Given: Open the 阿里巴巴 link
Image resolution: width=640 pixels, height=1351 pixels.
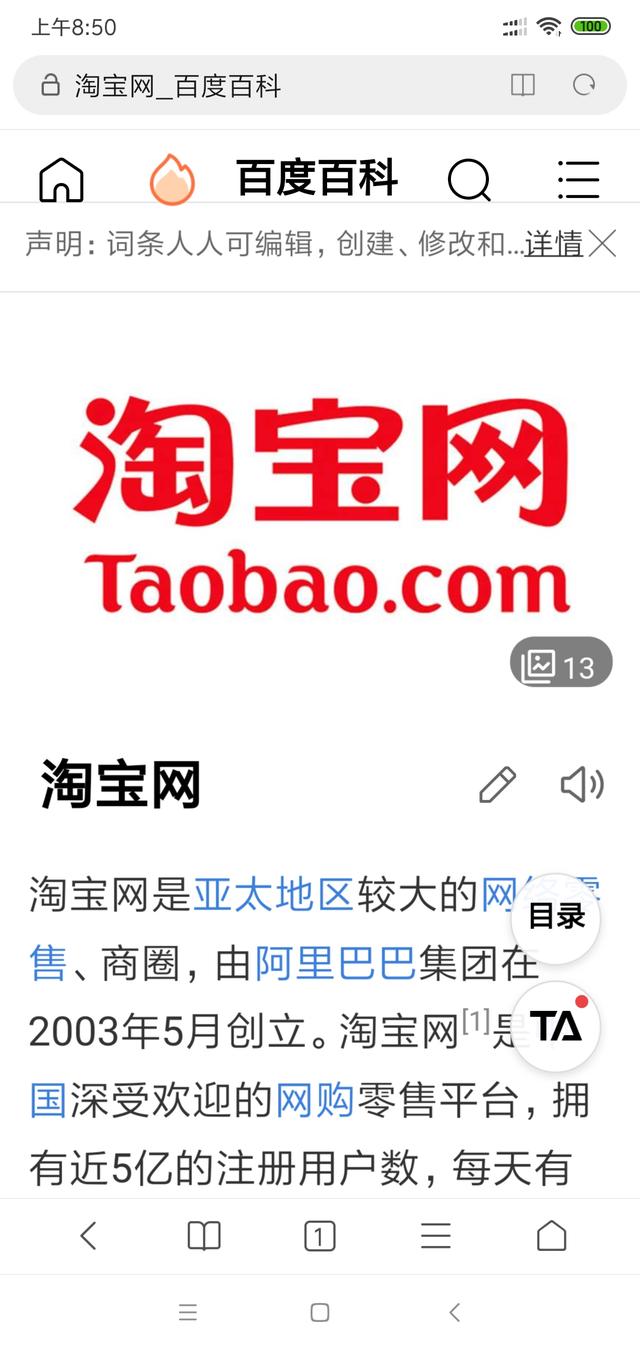Looking at the screenshot, I should click(335, 964).
